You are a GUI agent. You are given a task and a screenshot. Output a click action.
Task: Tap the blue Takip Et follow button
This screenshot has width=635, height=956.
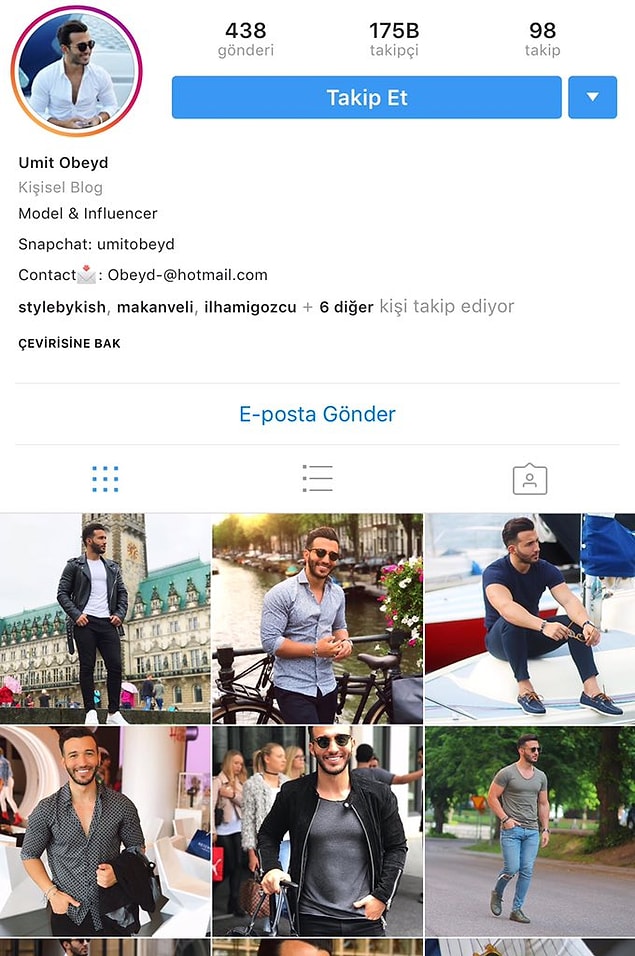[366, 98]
